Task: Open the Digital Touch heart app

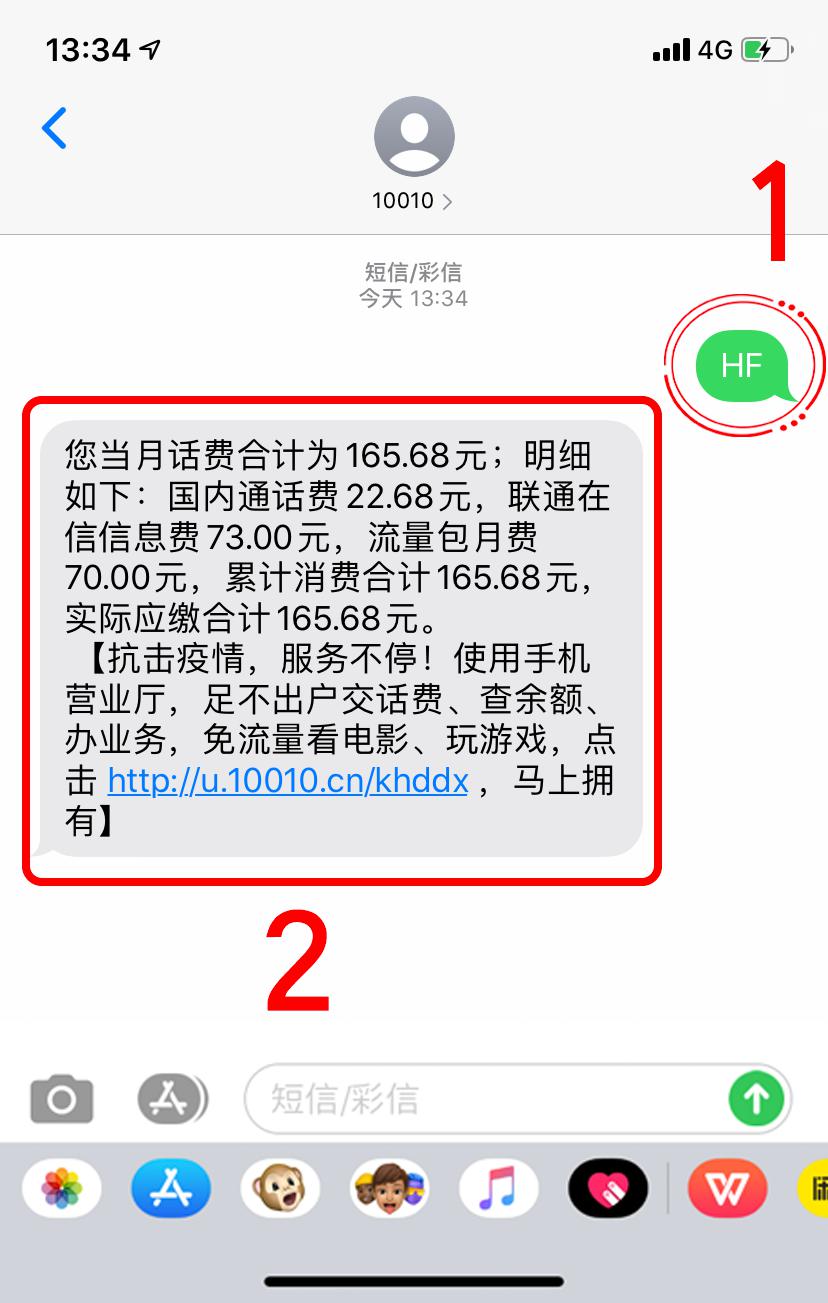Action: [x=607, y=1189]
